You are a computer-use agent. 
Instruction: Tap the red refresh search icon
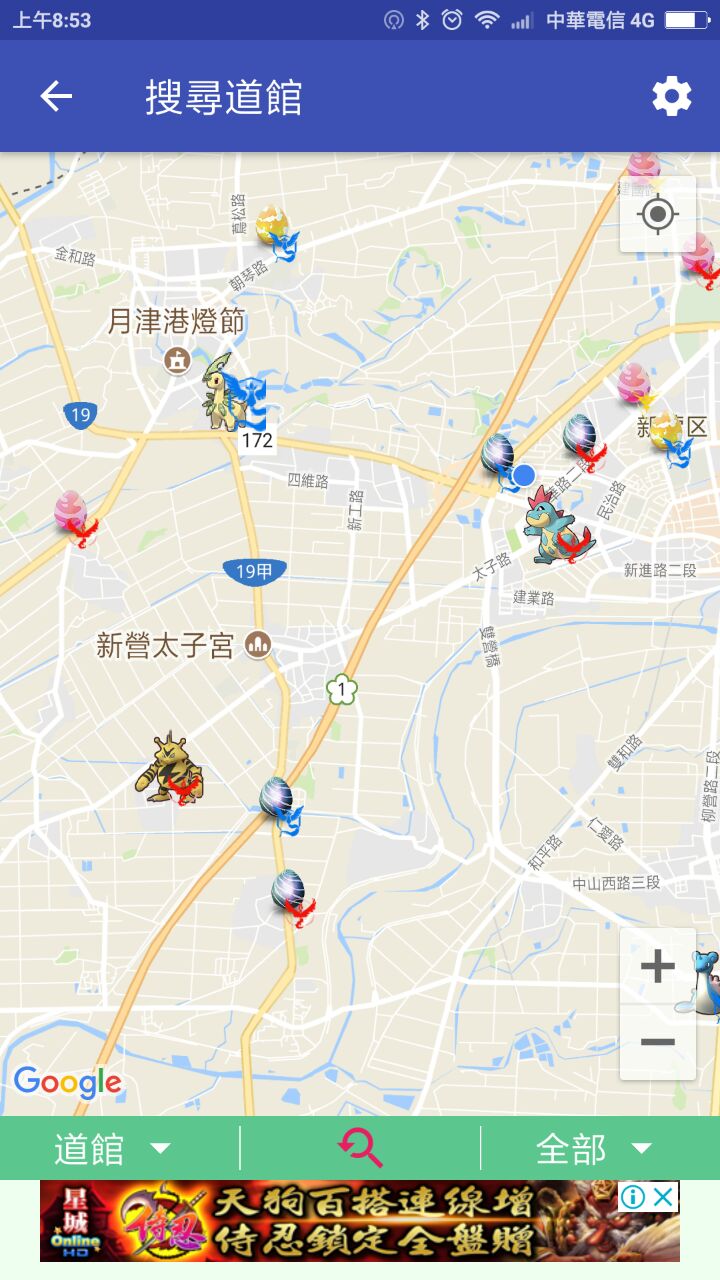[x=360, y=1148]
